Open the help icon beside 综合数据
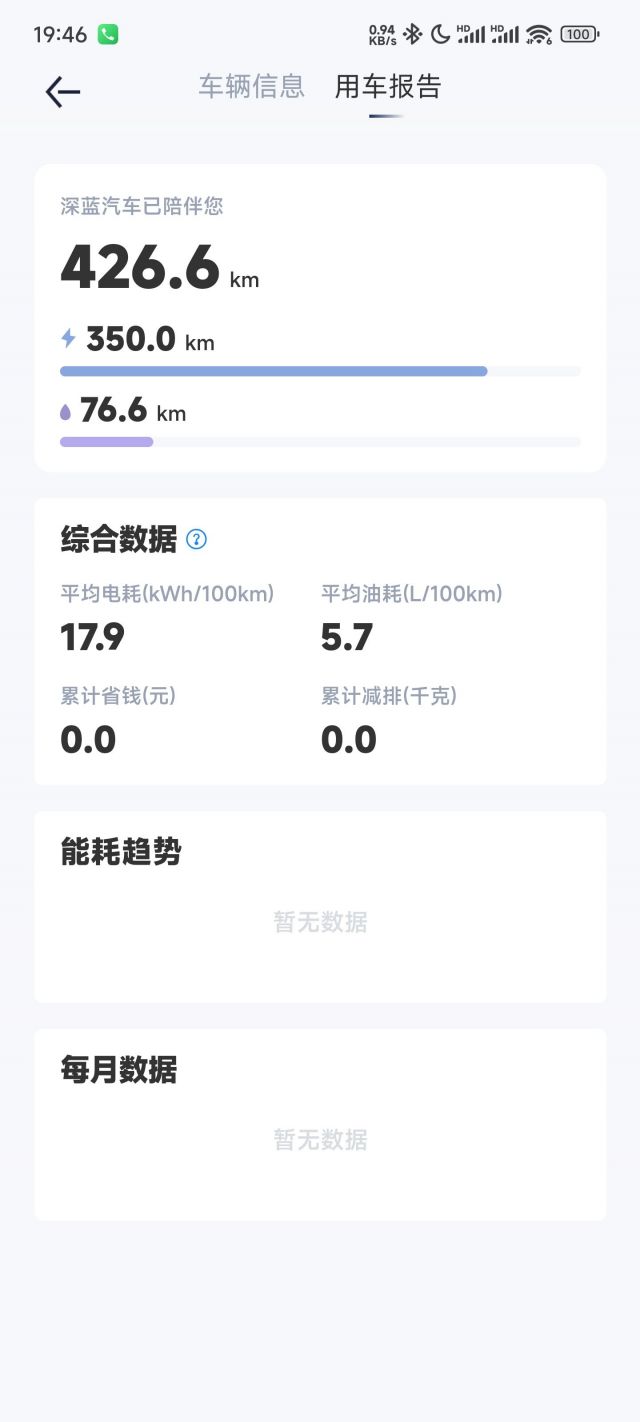 point(197,540)
